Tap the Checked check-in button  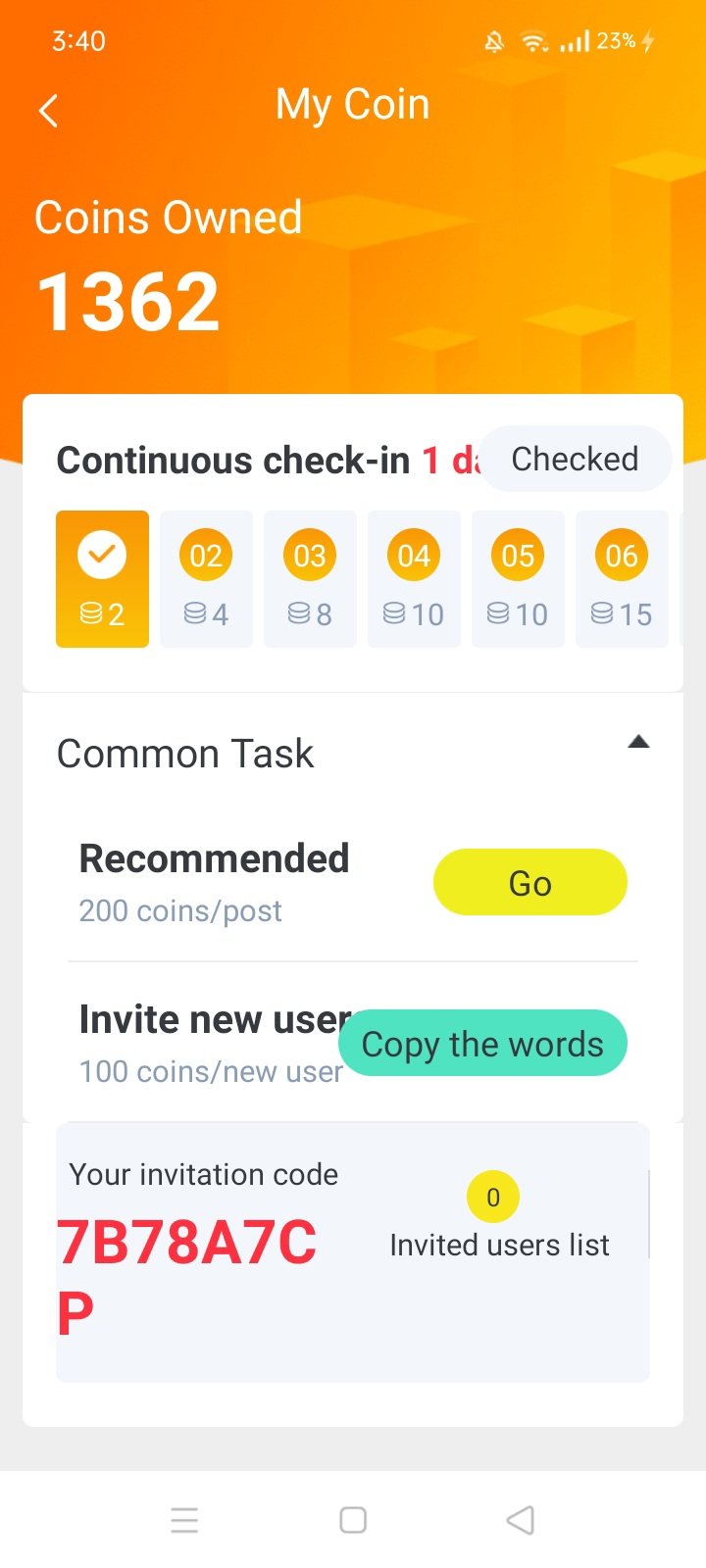575,459
